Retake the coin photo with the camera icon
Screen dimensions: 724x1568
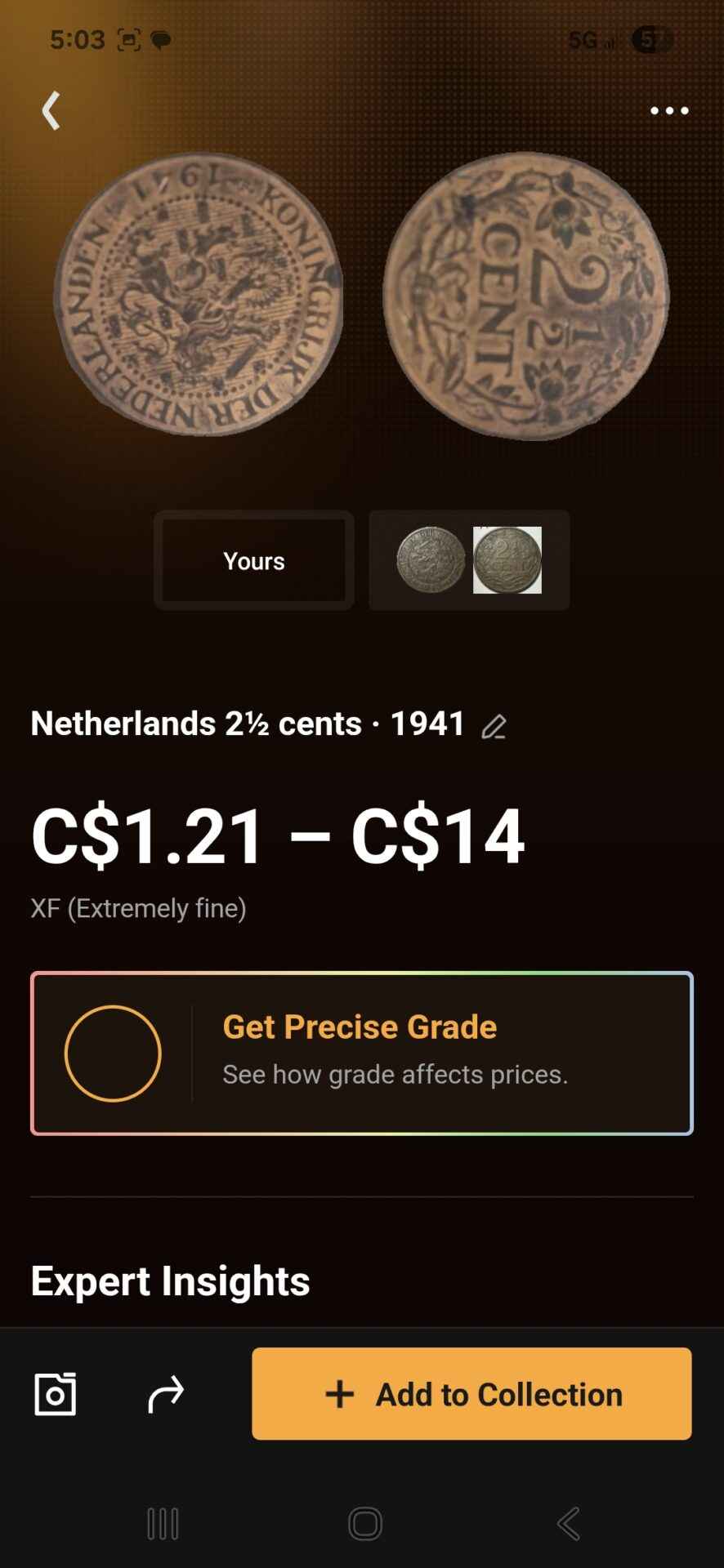coord(56,1393)
